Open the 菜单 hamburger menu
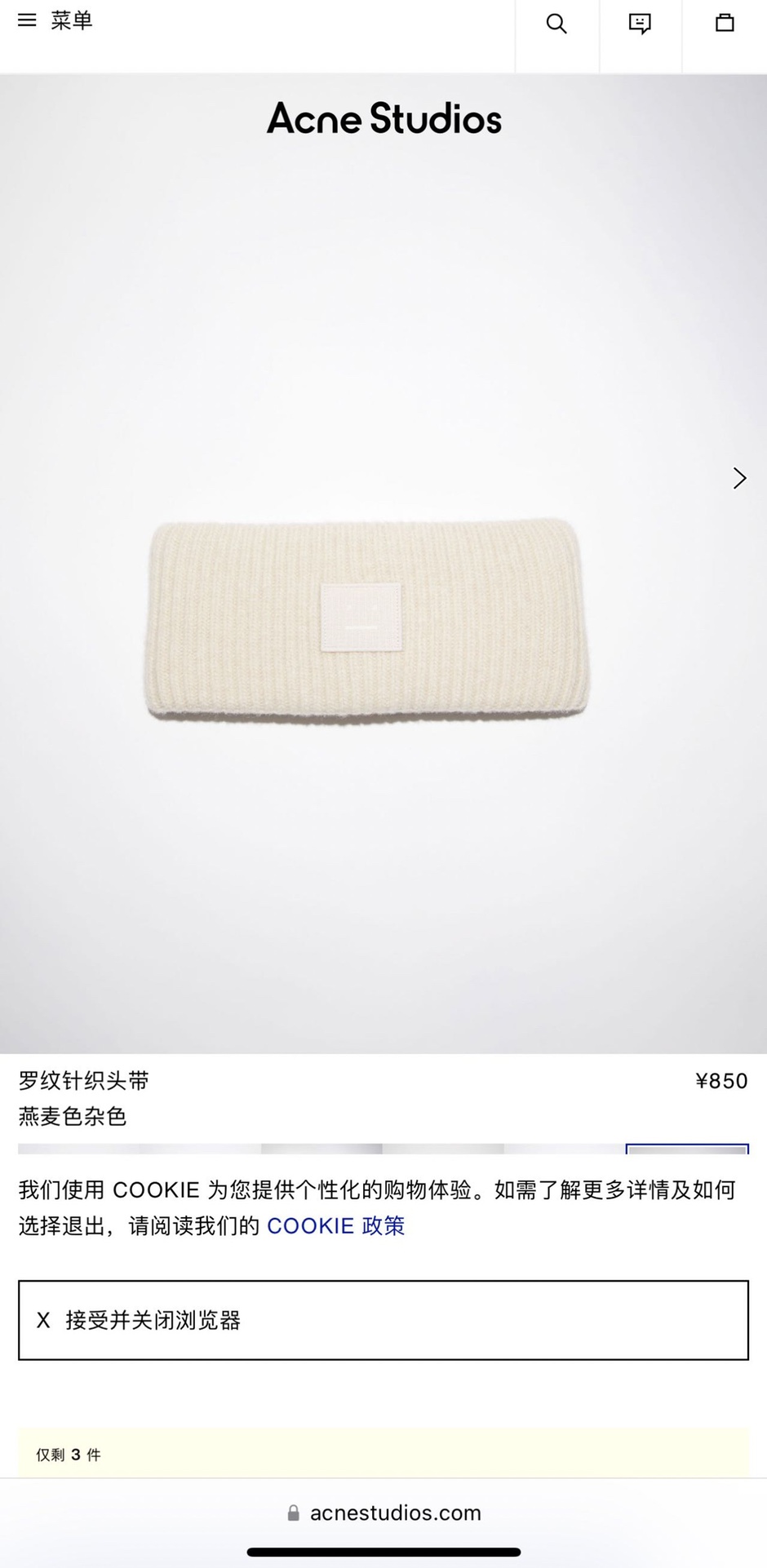The width and height of the screenshot is (767, 1568). coord(55,20)
